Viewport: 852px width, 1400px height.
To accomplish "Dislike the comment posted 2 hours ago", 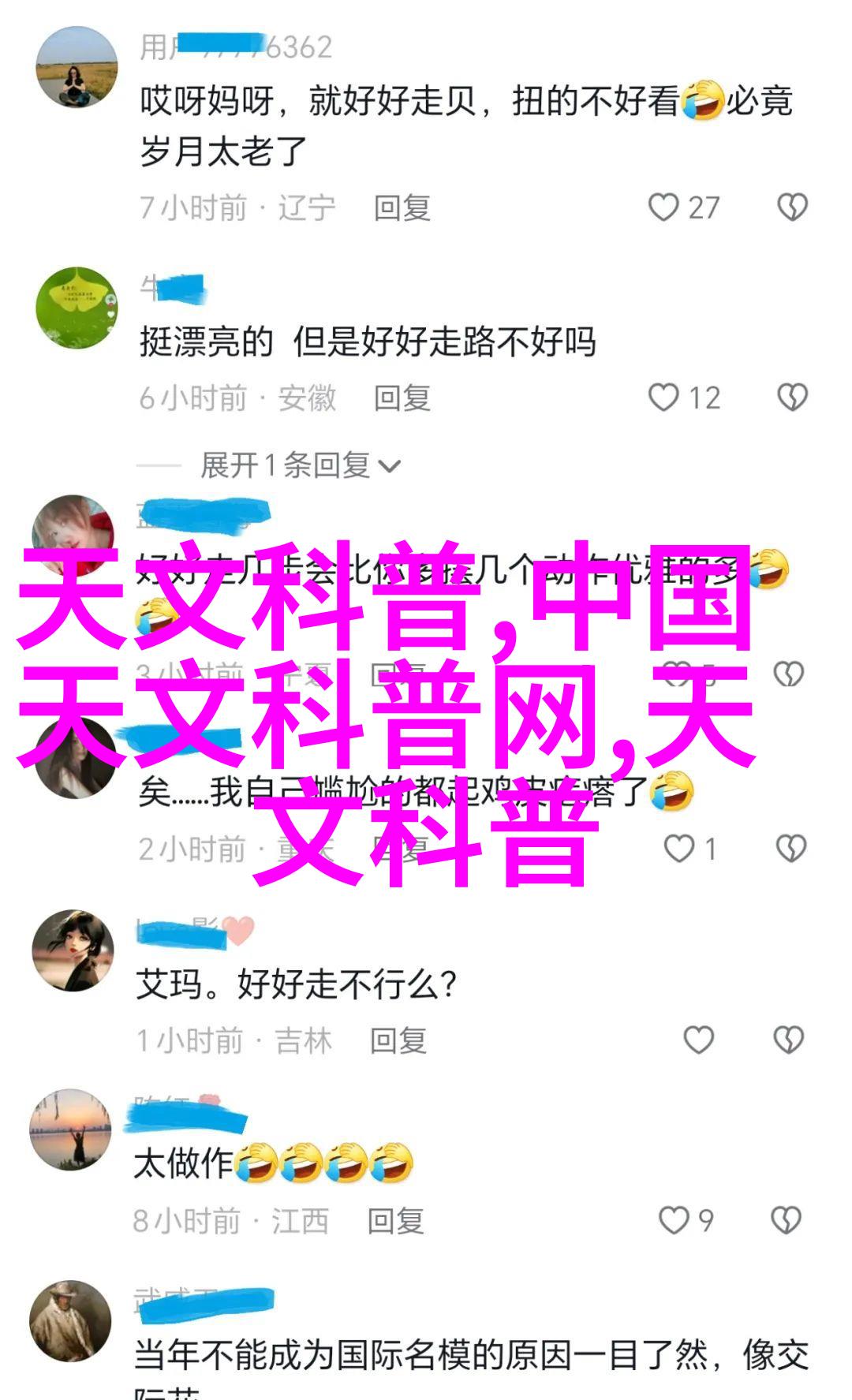I will pyautogui.click(x=790, y=849).
